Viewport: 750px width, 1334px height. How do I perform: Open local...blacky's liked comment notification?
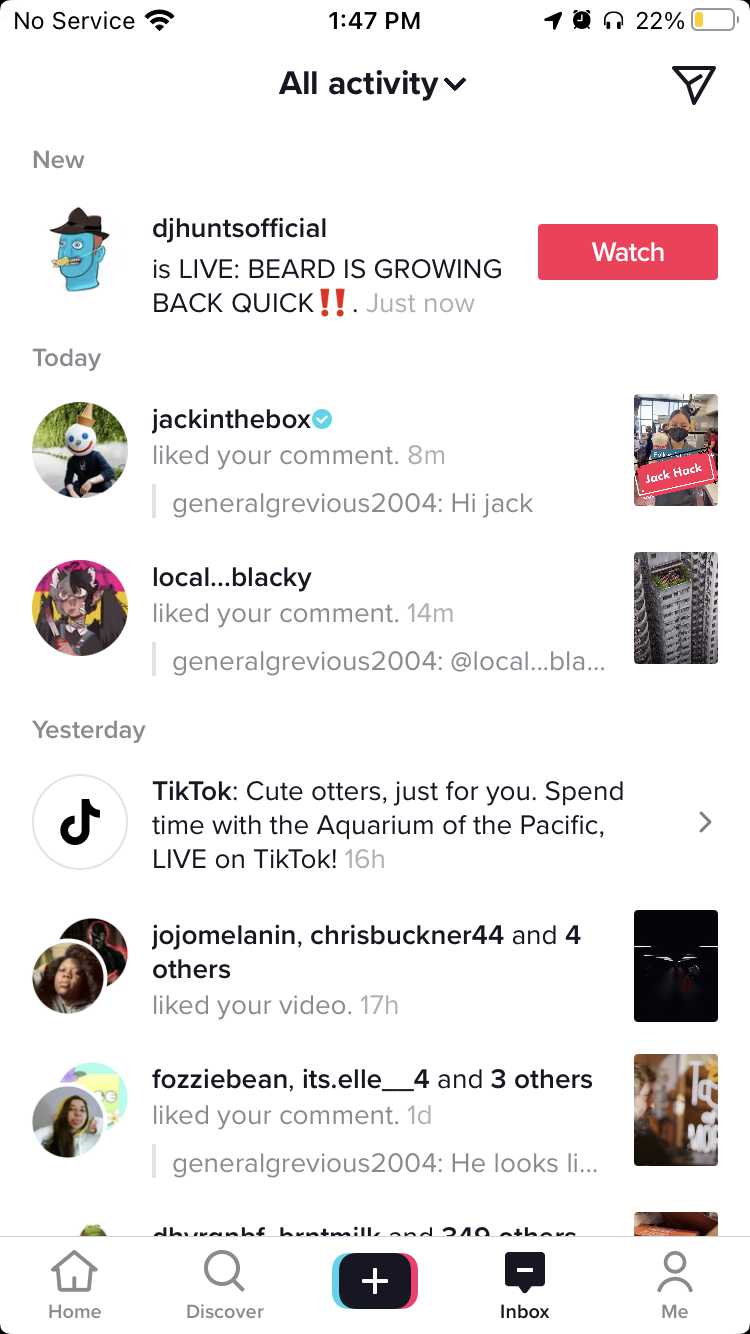point(380,613)
